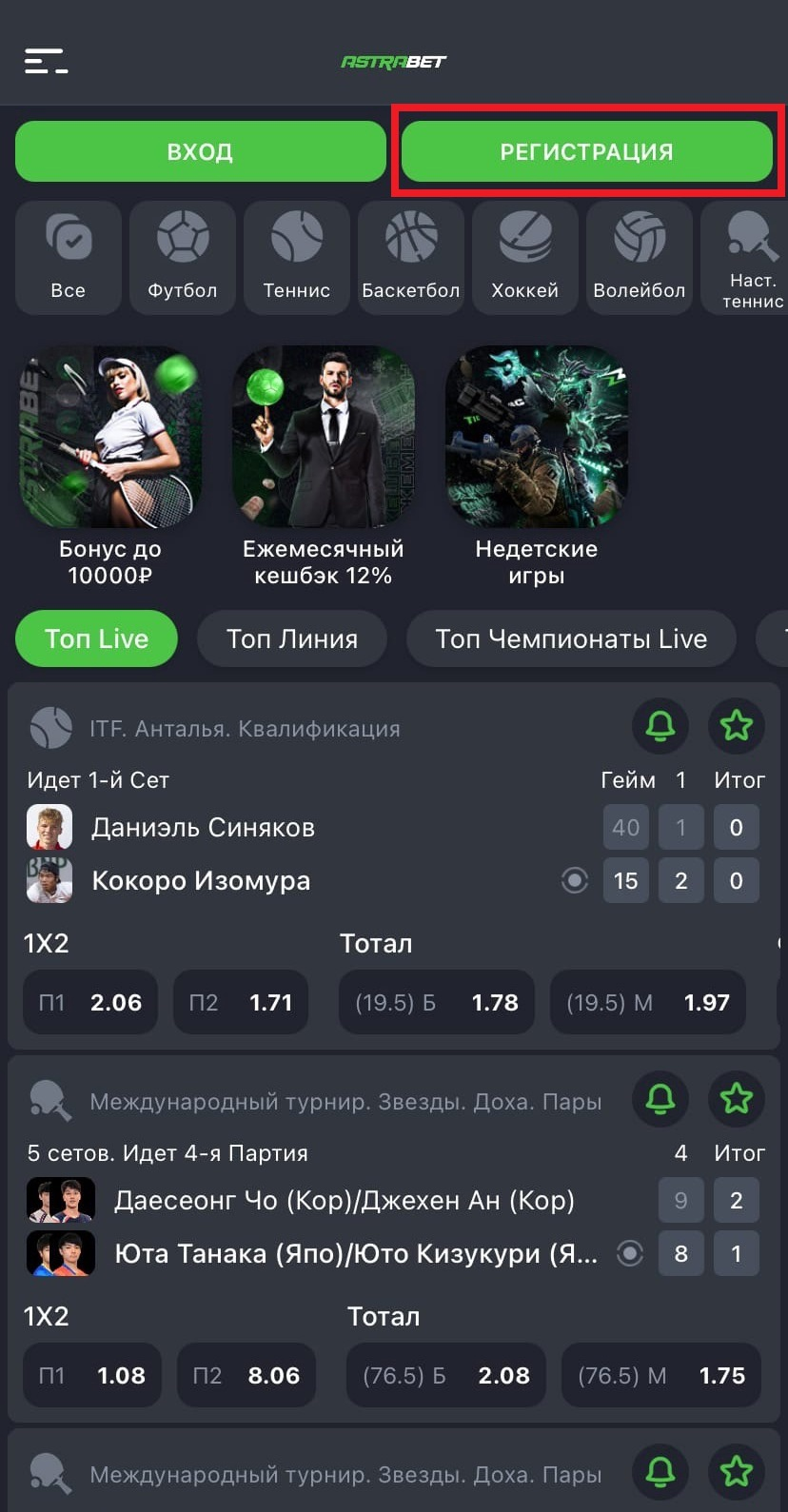Viewport: 788px width, 1512px height.
Task: Select the Волейбол category
Action: click(639, 257)
